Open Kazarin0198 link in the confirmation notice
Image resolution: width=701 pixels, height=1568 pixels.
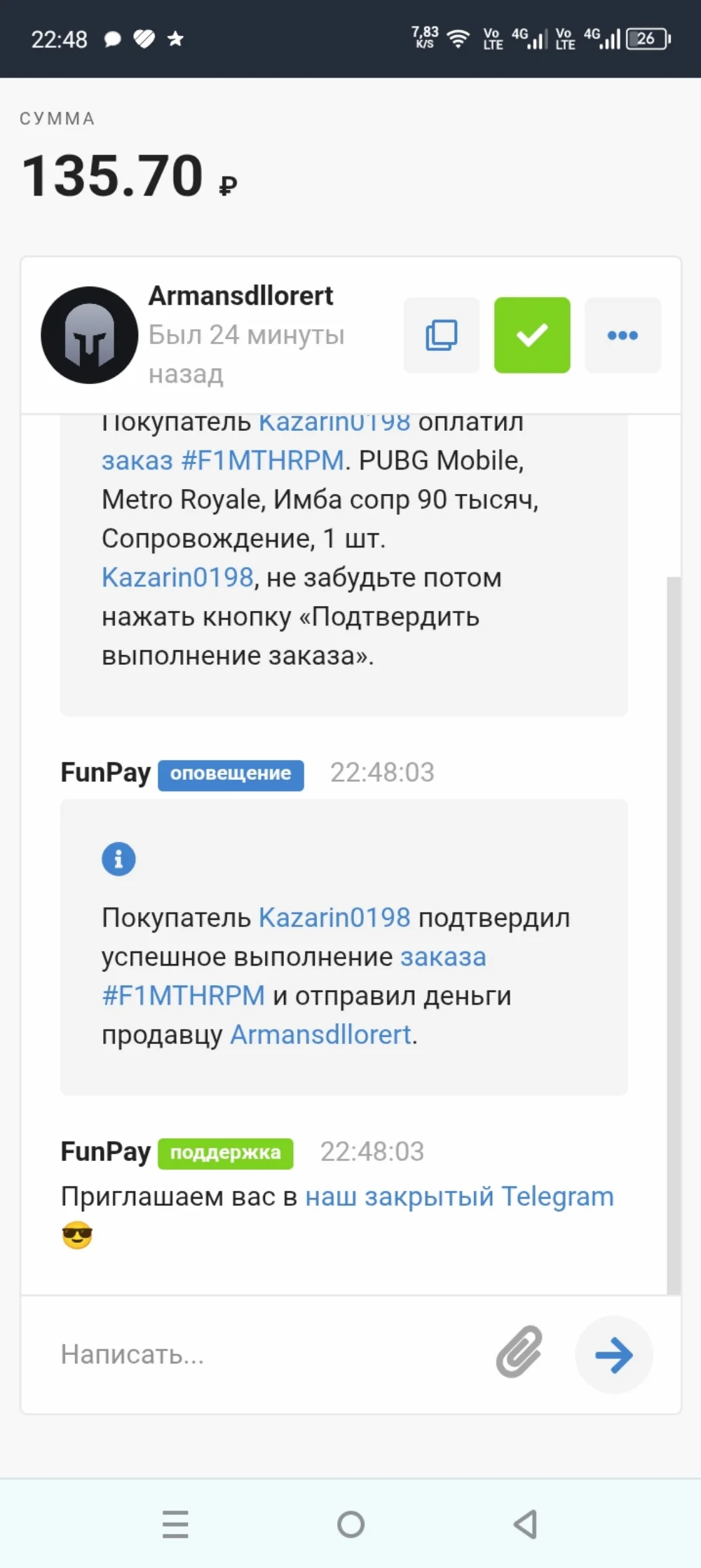334,917
